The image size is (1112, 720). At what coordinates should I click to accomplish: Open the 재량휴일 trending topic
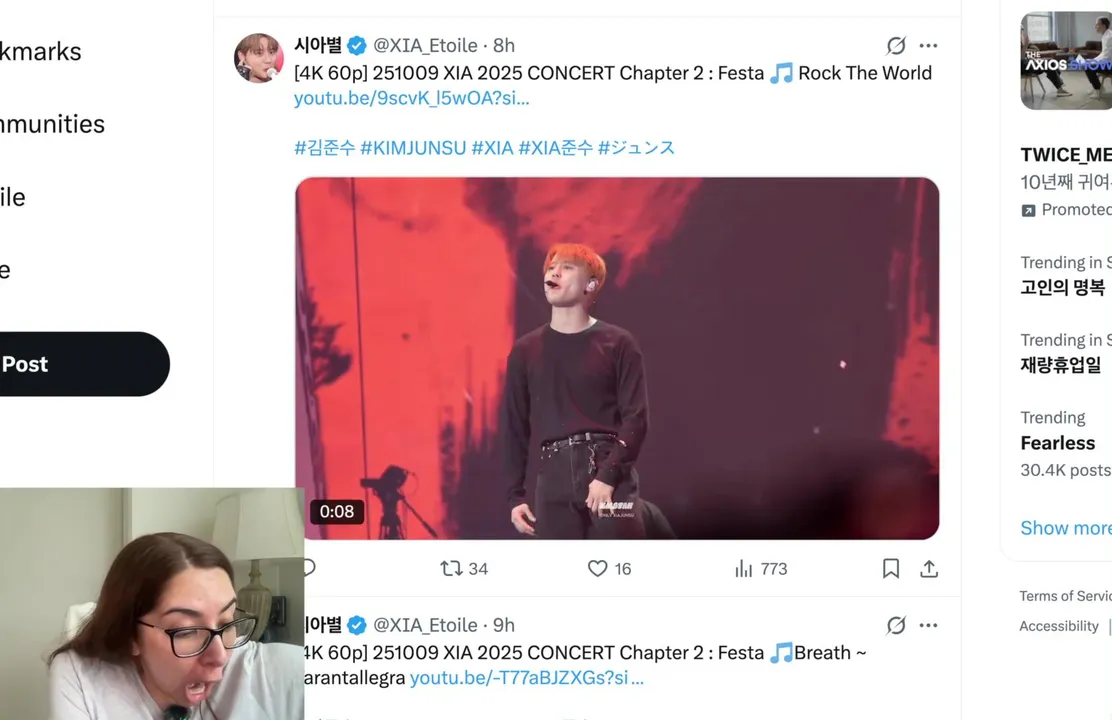coord(1060,365)
